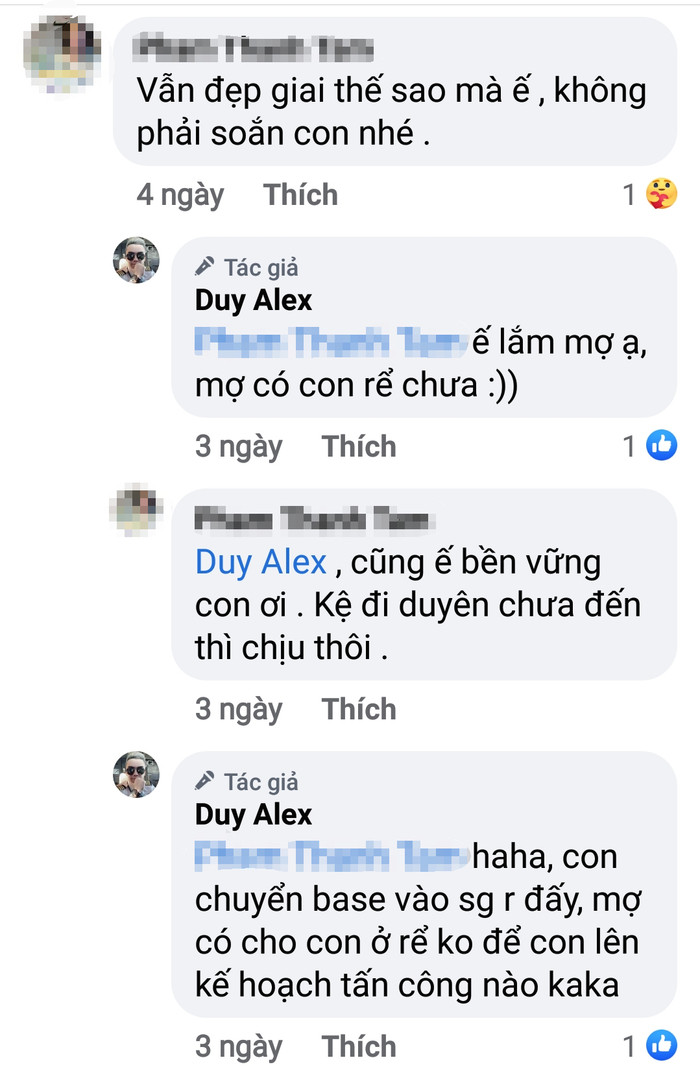The image size is (700, 1069).
Task: Like the comment "Vẫn đẹp giai thế sao mà ế"
Action: point(300,195)
